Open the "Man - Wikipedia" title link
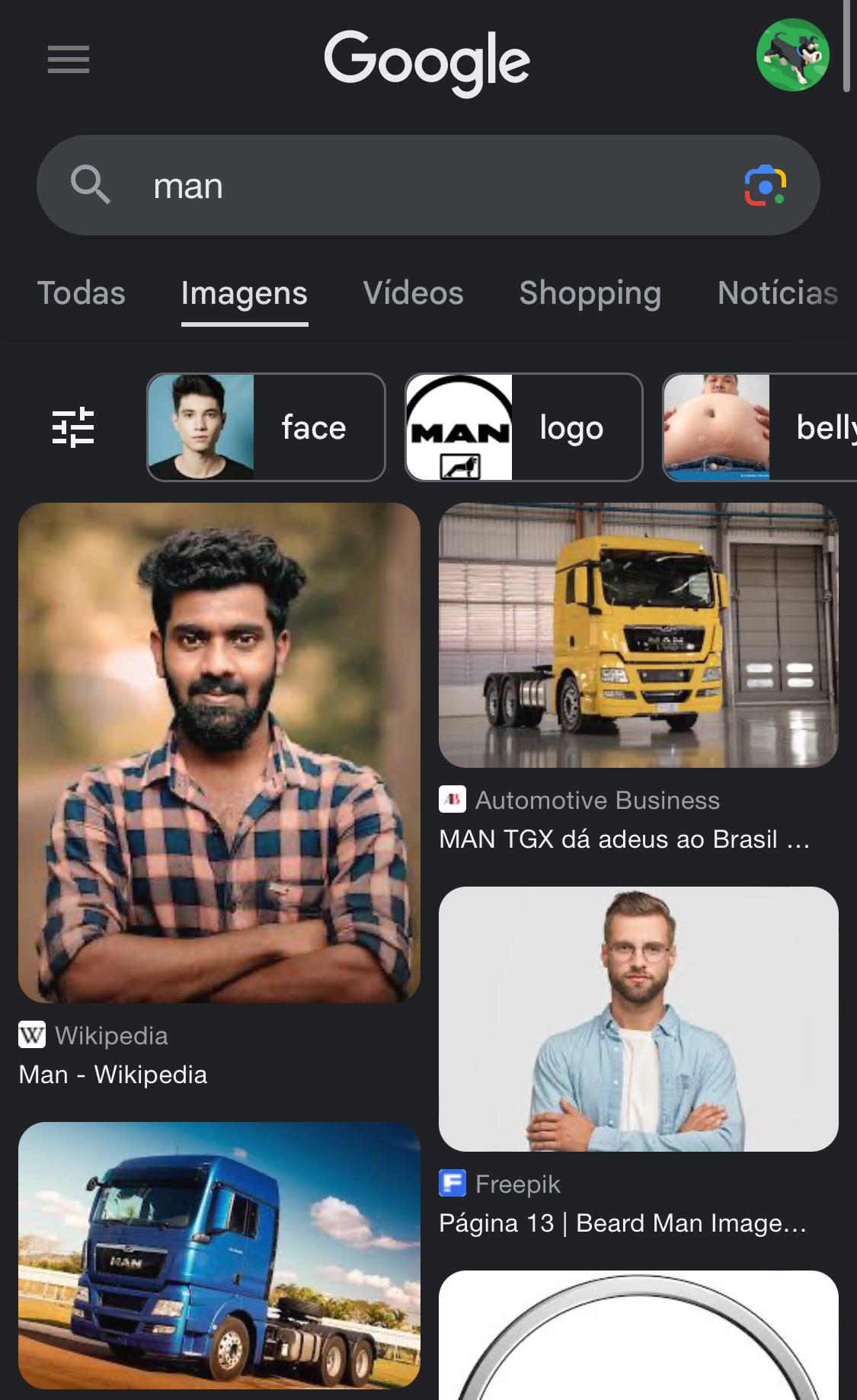857x1400 pixels. (113, 1075)
